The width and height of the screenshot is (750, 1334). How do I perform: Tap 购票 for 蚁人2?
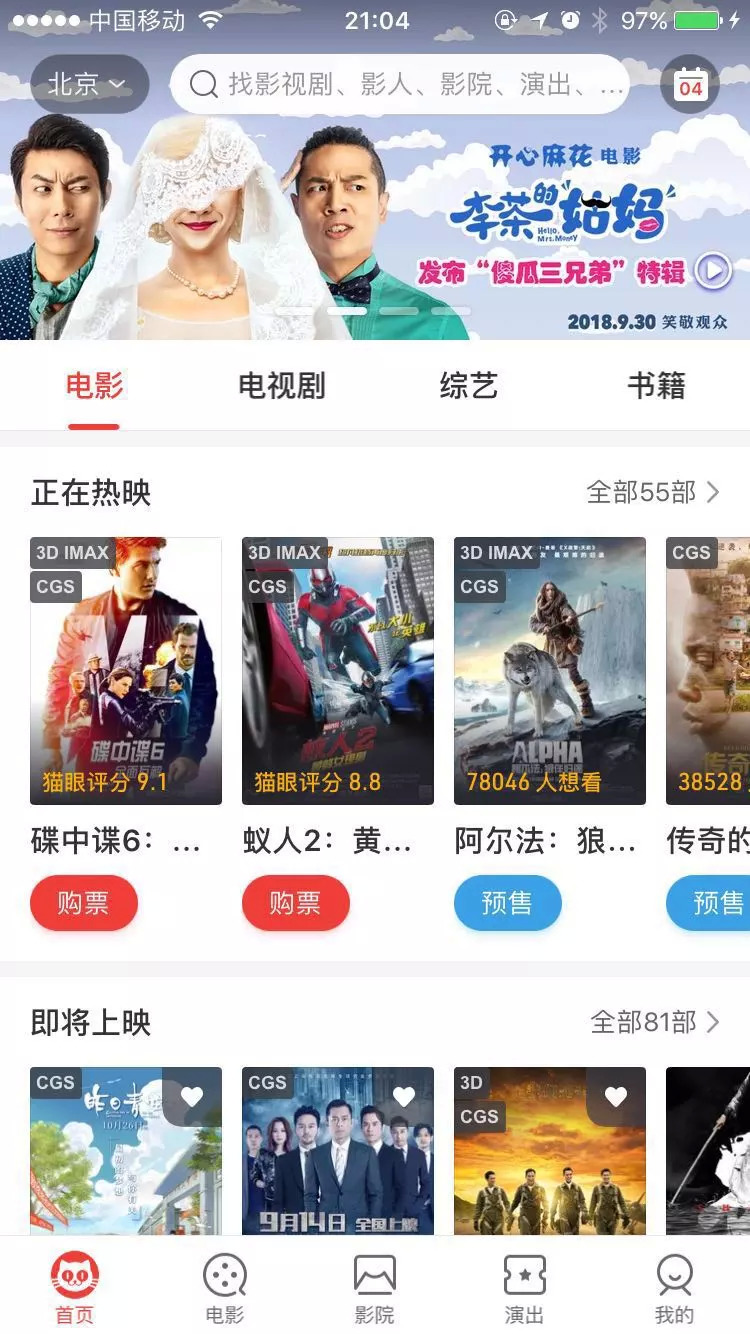coord(296,903)
